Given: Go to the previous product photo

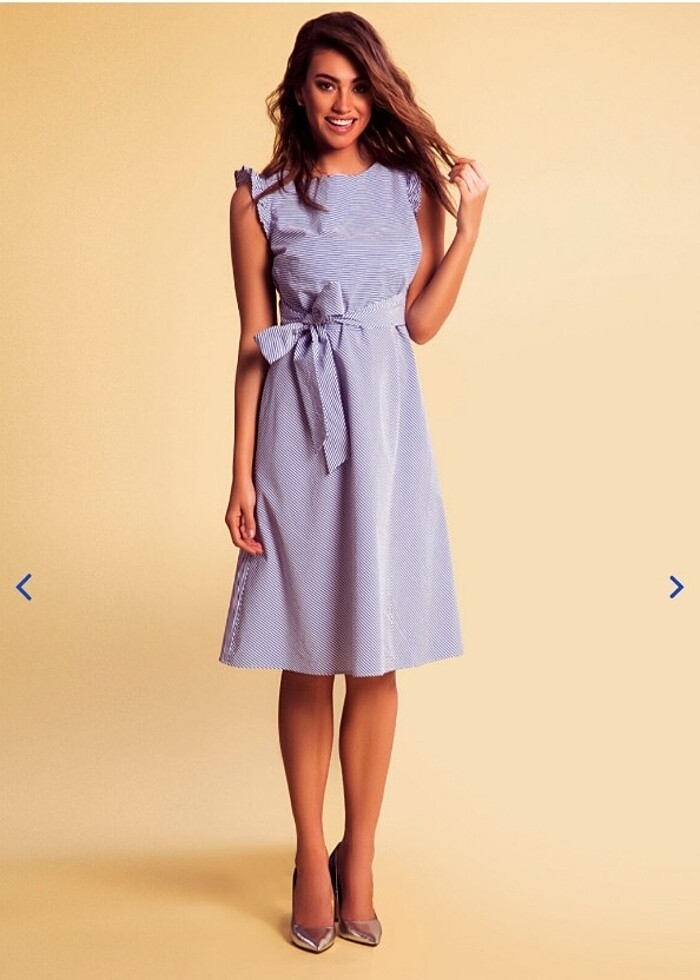Looking at the screenshot, I should pos(24,587).
